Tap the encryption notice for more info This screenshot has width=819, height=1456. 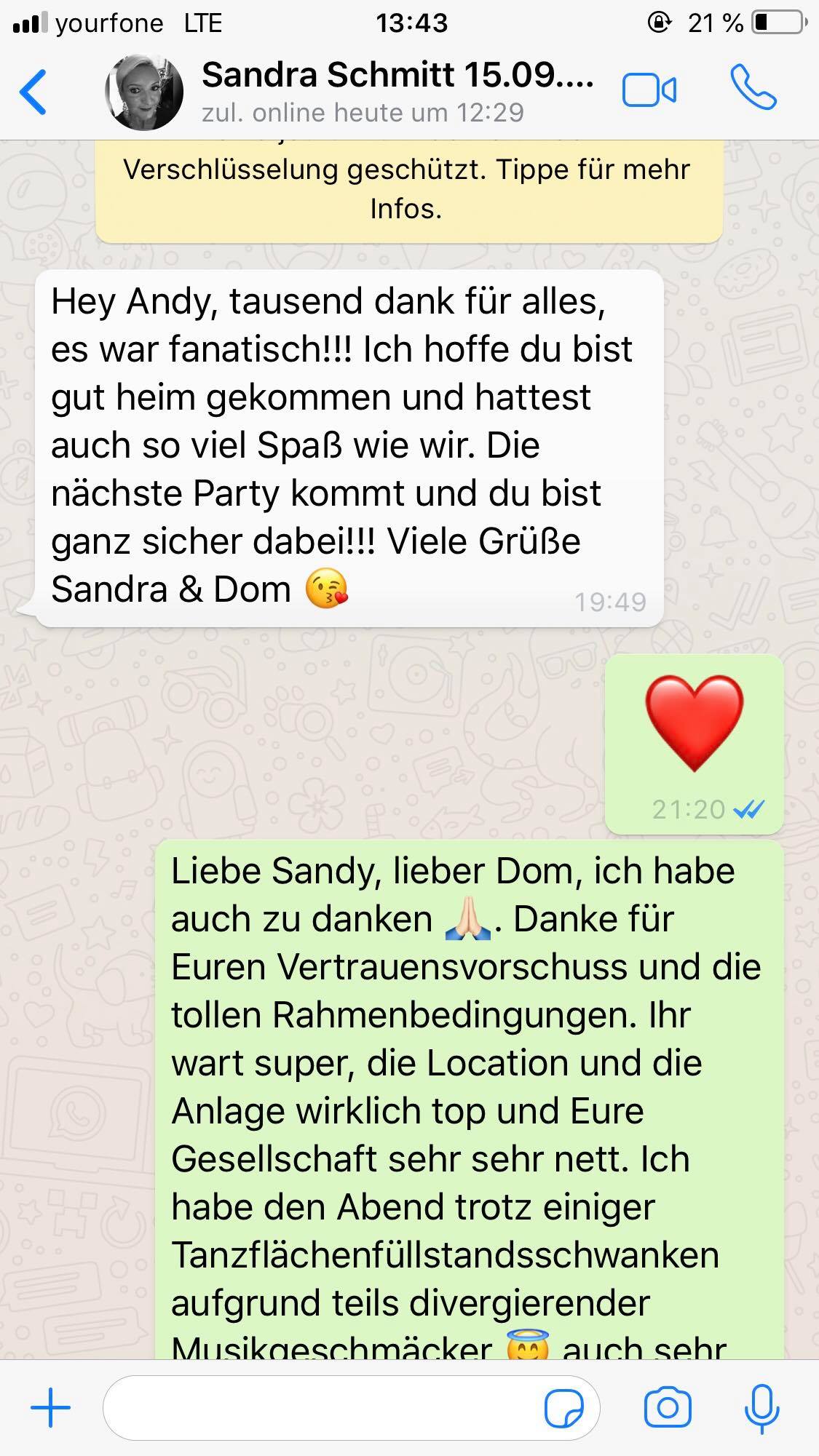[x=408, y=189]
